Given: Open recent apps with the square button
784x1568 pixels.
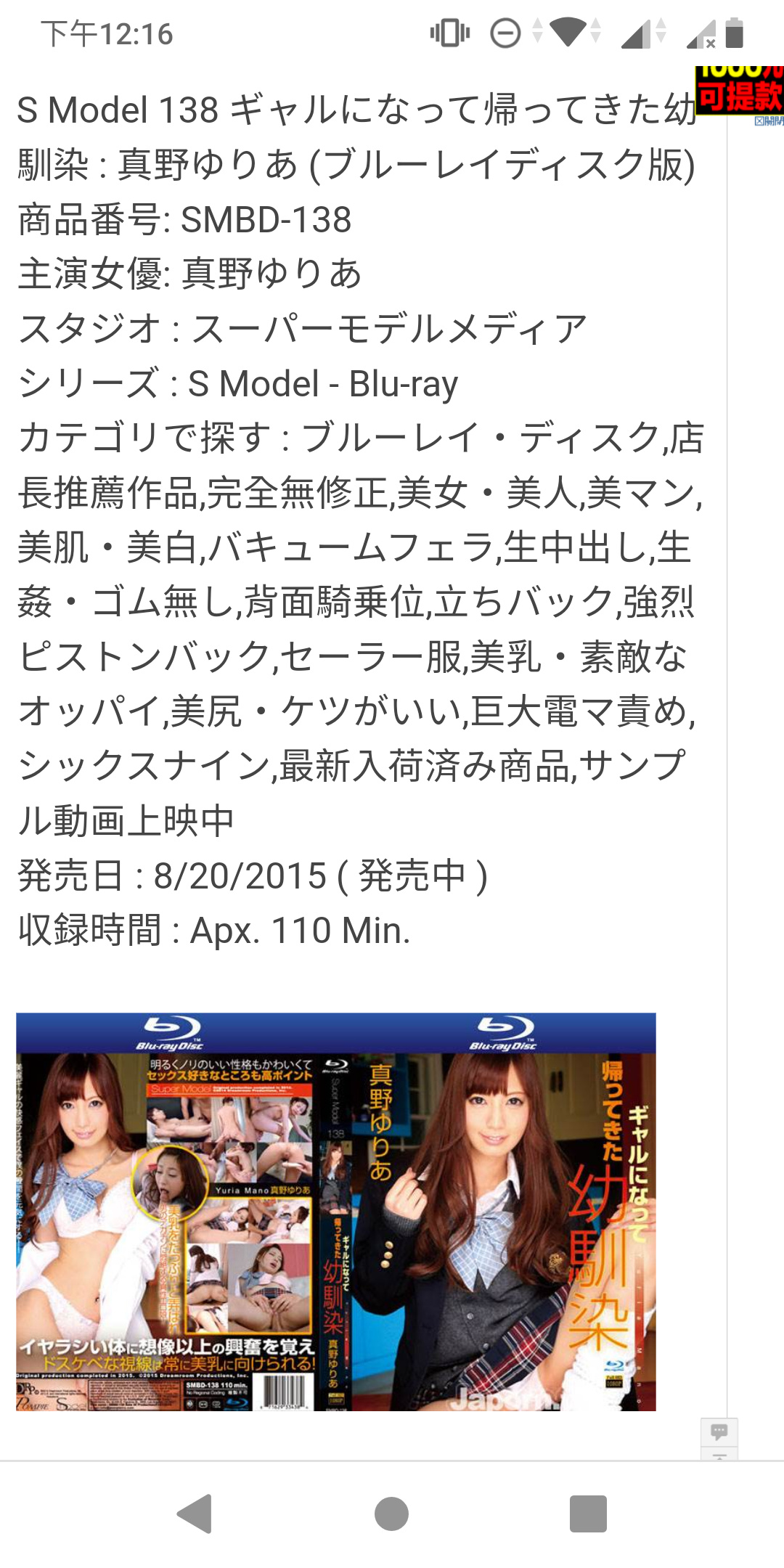Looking at the screenshot, I should (588, 1514).
